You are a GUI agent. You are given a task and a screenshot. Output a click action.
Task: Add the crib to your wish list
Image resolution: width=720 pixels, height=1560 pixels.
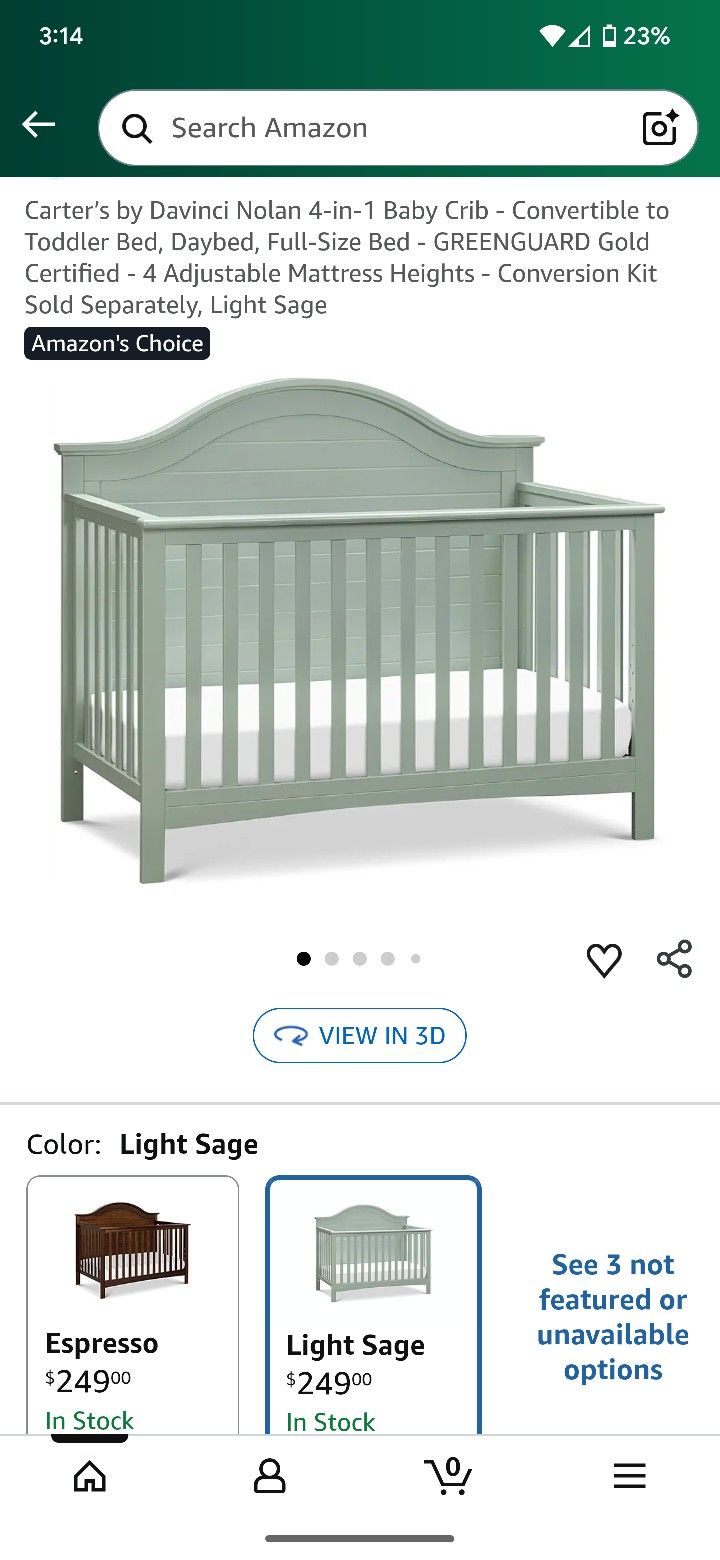pyautogui.click(x=604, y=960)
